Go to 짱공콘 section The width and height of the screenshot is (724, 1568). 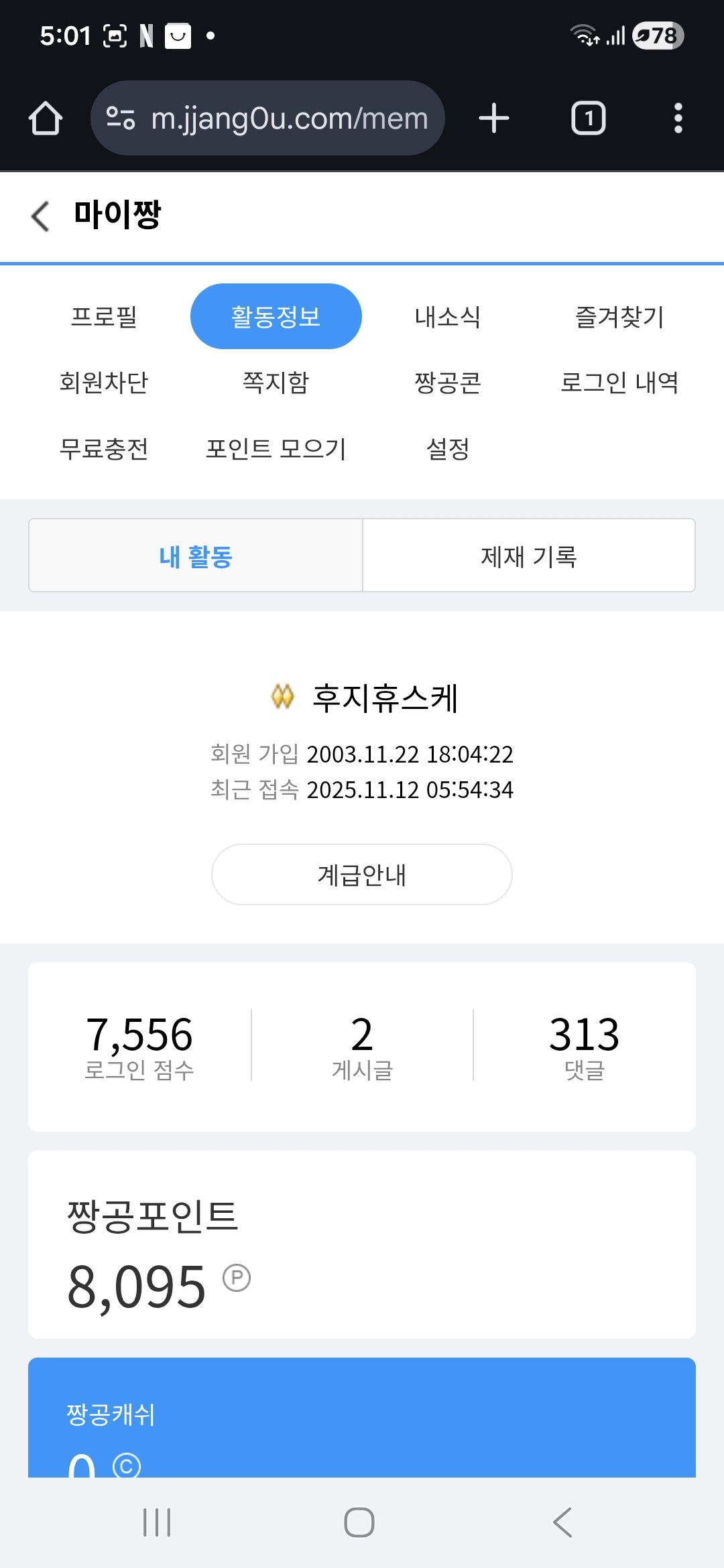point(448,383)
